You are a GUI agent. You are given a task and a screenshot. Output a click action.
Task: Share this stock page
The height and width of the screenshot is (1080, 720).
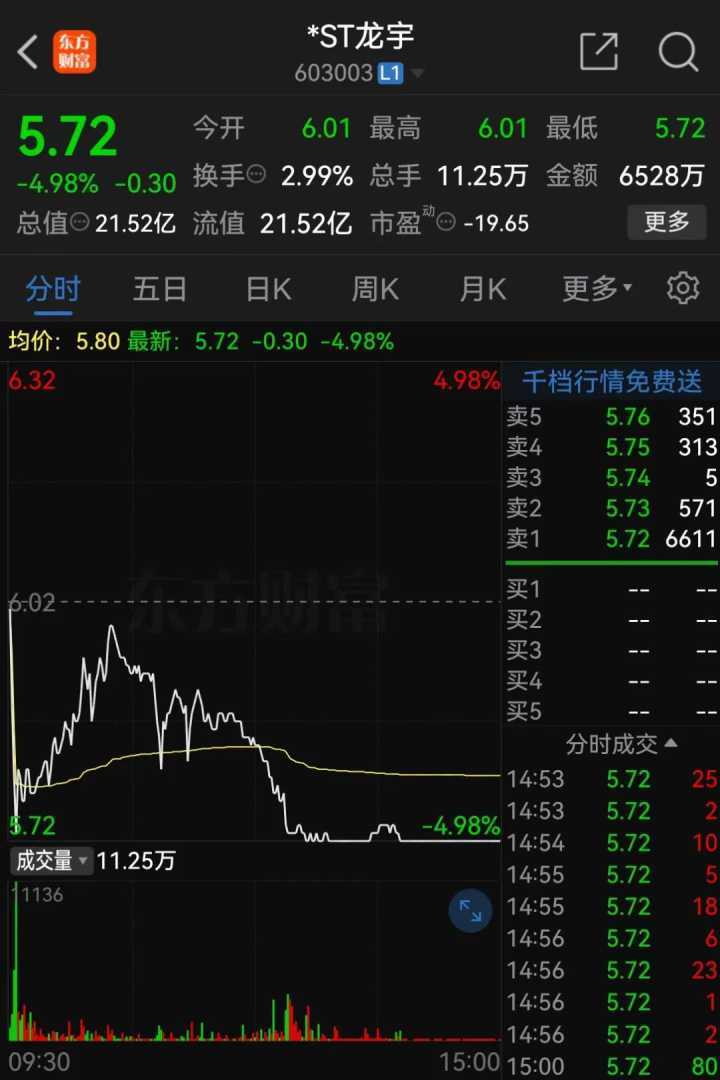(x=599, y=52)
